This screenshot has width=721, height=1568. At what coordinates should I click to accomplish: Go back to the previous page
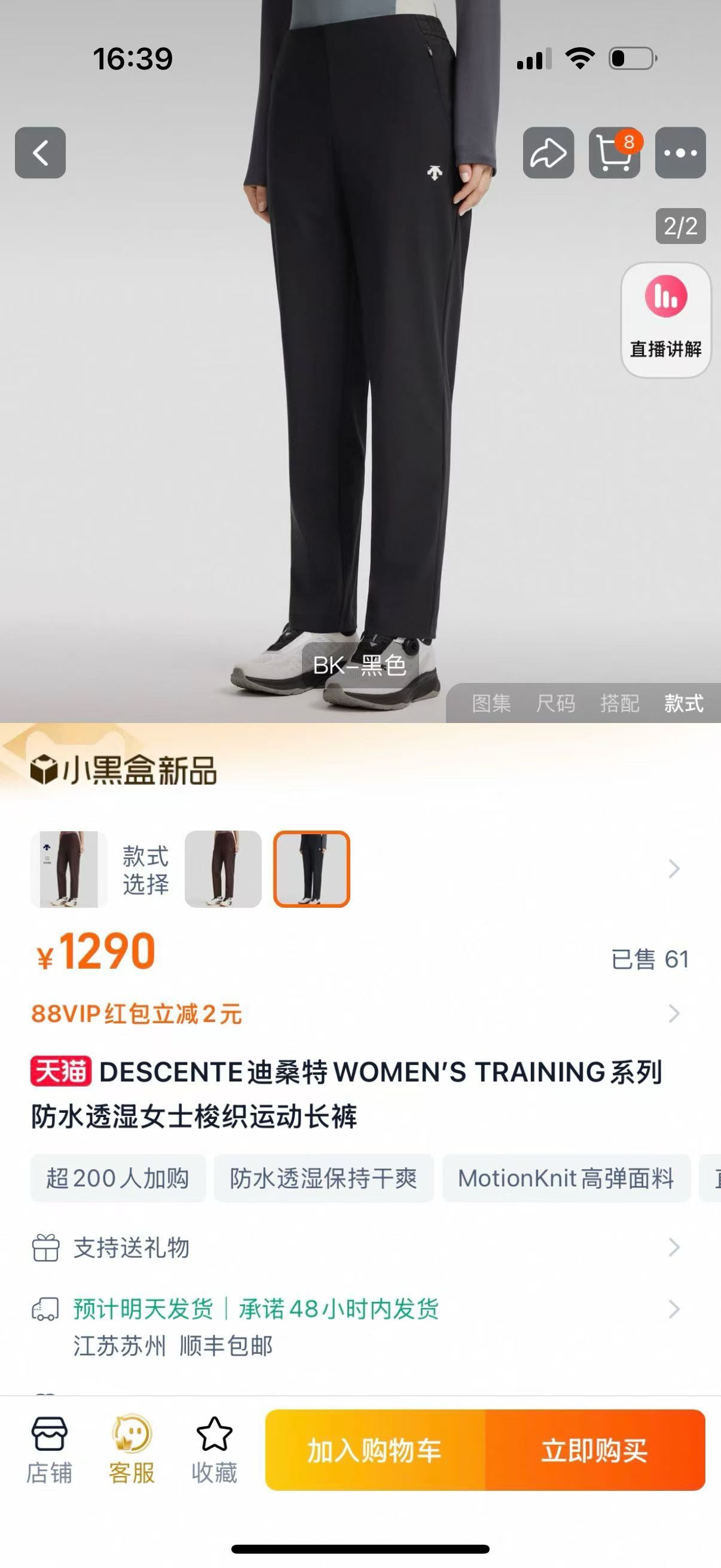[x=40, y=152]
